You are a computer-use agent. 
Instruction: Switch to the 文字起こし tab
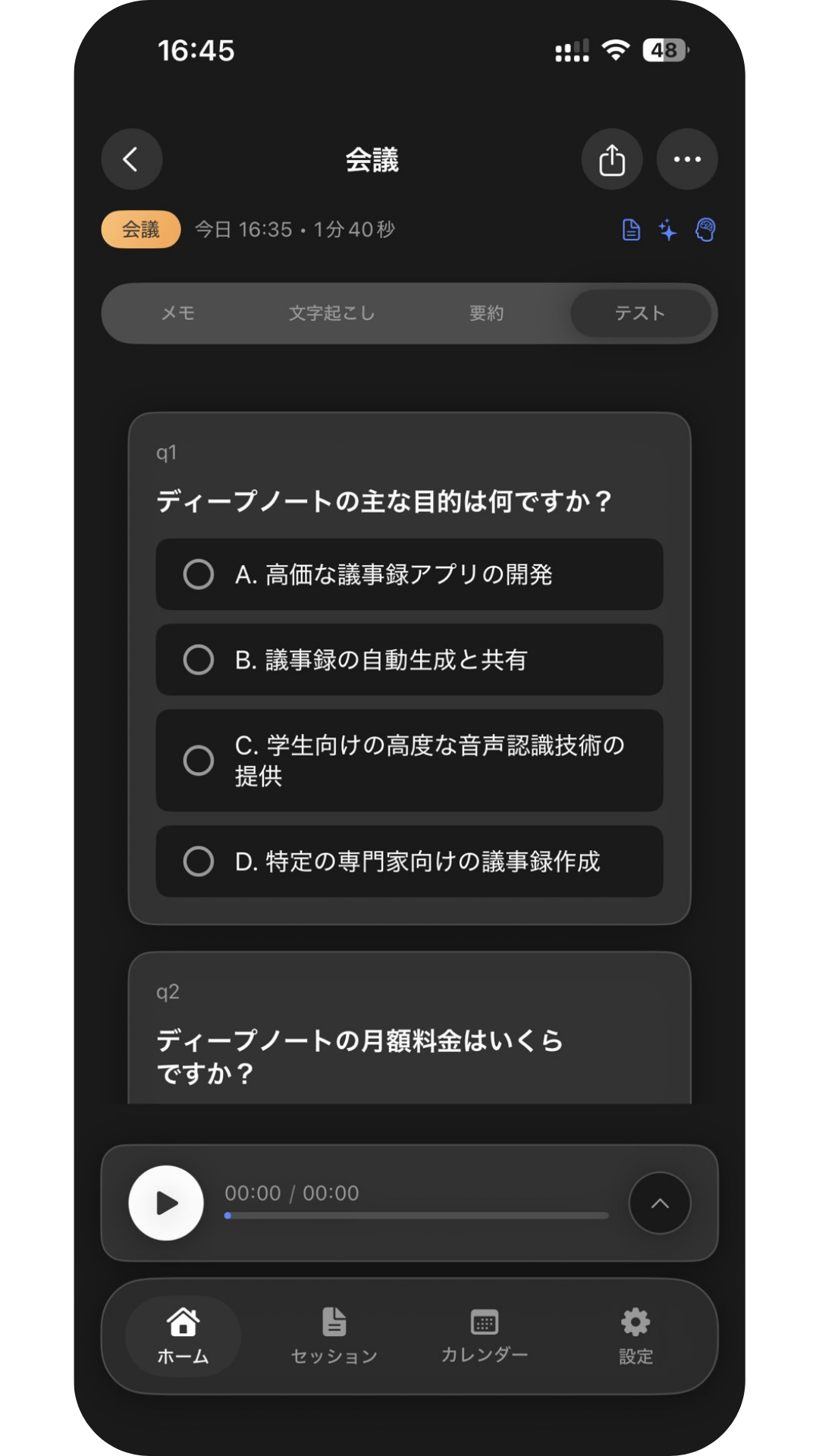click(x=331, y=313)
